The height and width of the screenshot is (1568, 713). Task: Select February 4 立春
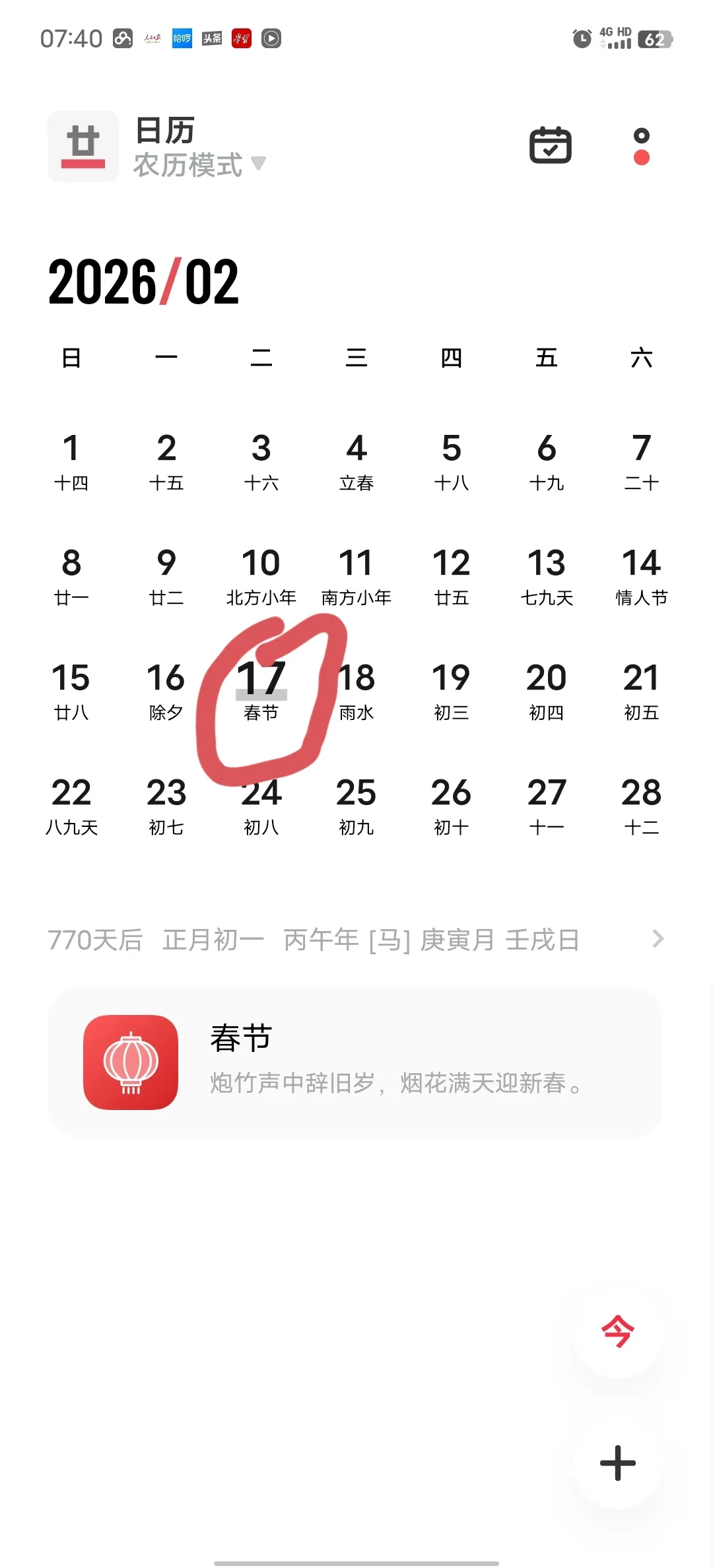pos(356,461)
